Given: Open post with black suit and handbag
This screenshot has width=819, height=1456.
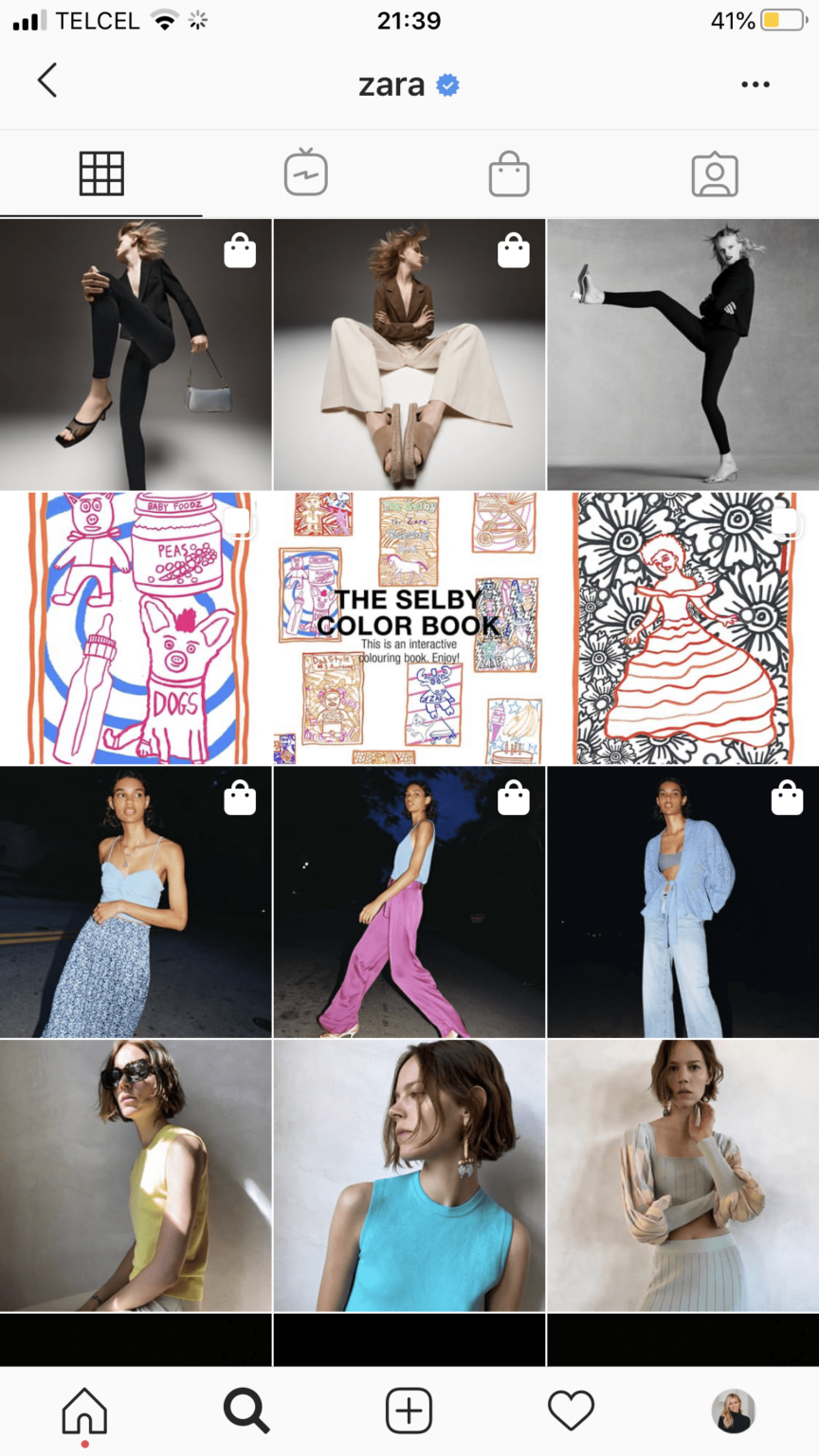Looking at the screenshot, I should [136, 355].
